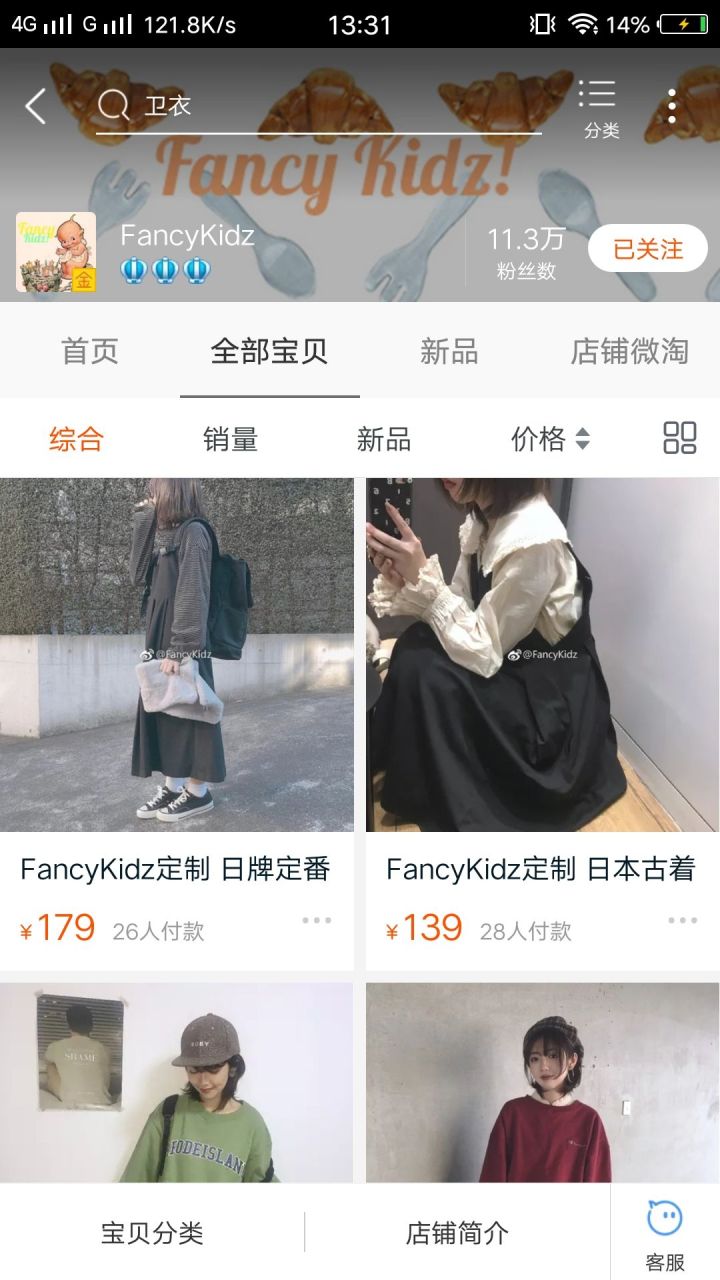
Task: Tap the 卫衣 search field
Action: point(320,106)
